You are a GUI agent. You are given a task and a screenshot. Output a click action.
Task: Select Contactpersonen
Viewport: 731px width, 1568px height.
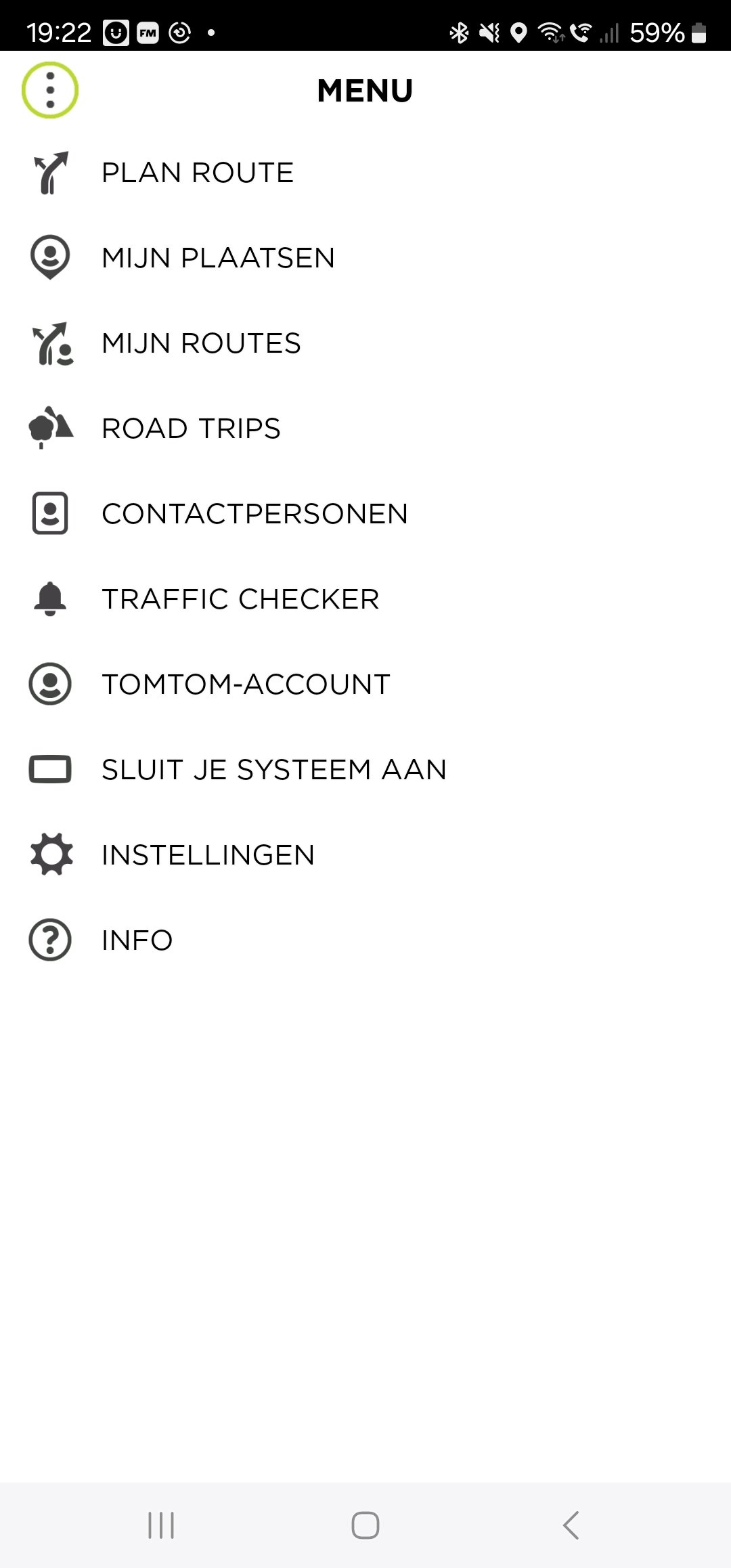click(x=254, y=514)
